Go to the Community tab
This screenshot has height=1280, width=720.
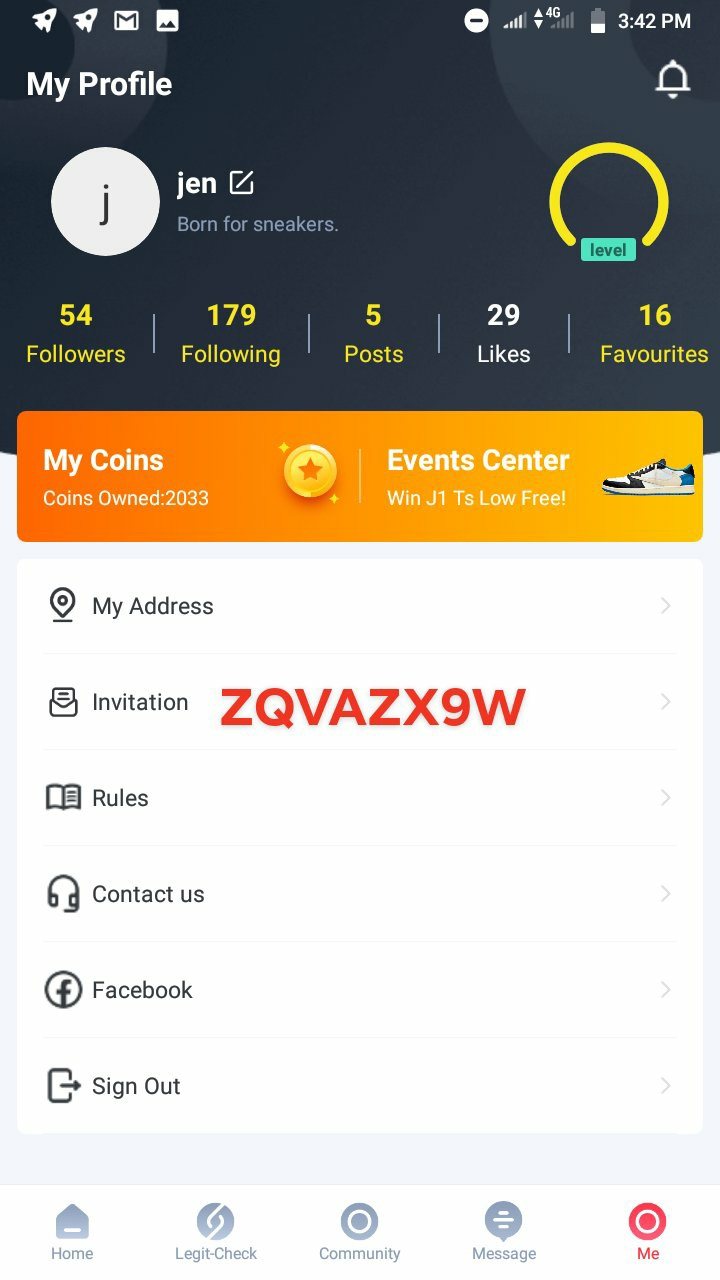pyautogui.click(x=360, y=1232)
